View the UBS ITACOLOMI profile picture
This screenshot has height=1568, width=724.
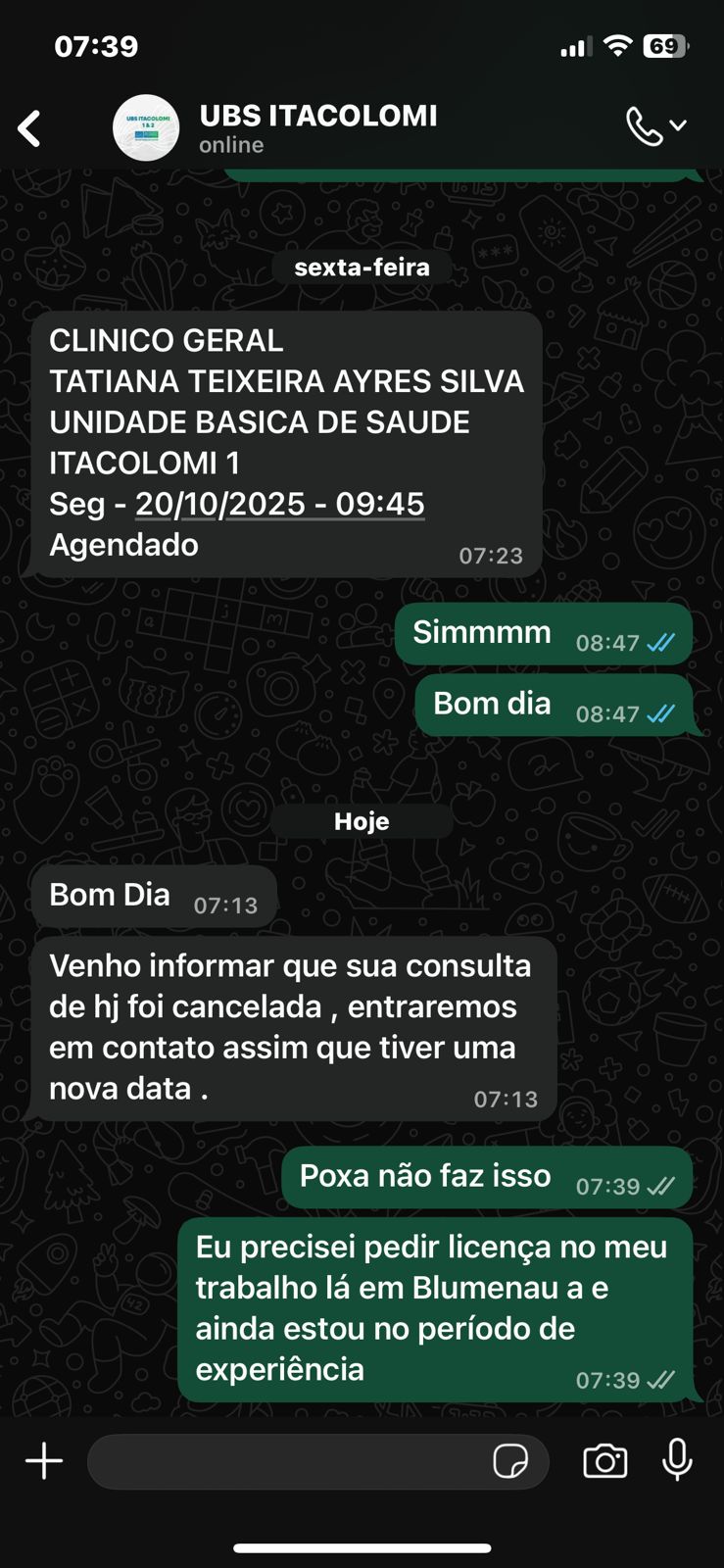point(146,127)
